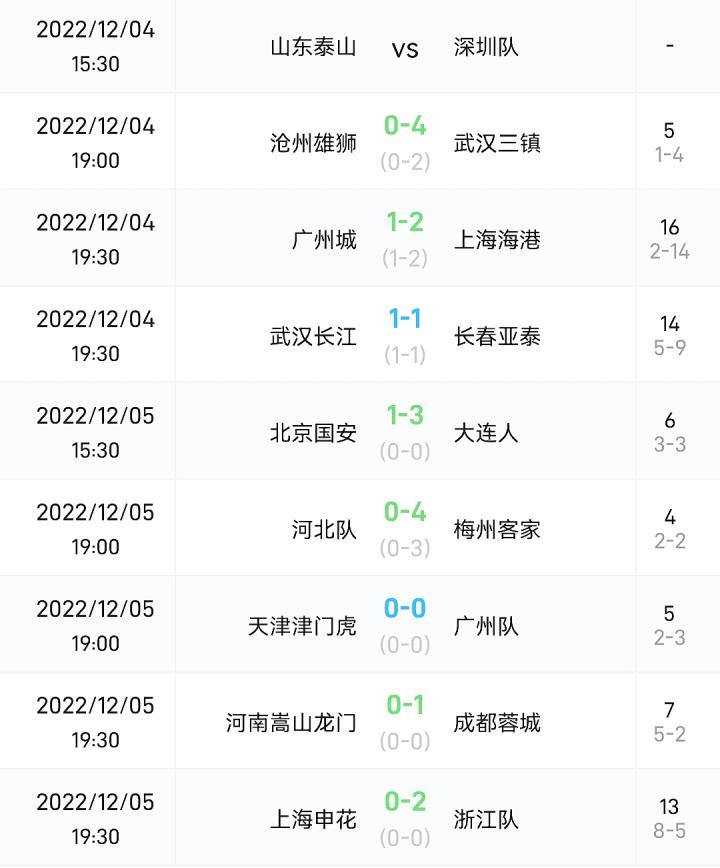The image size is (720, 868).
Task: View the 河北队 vs 梅州客家 match
Action: 405,529
